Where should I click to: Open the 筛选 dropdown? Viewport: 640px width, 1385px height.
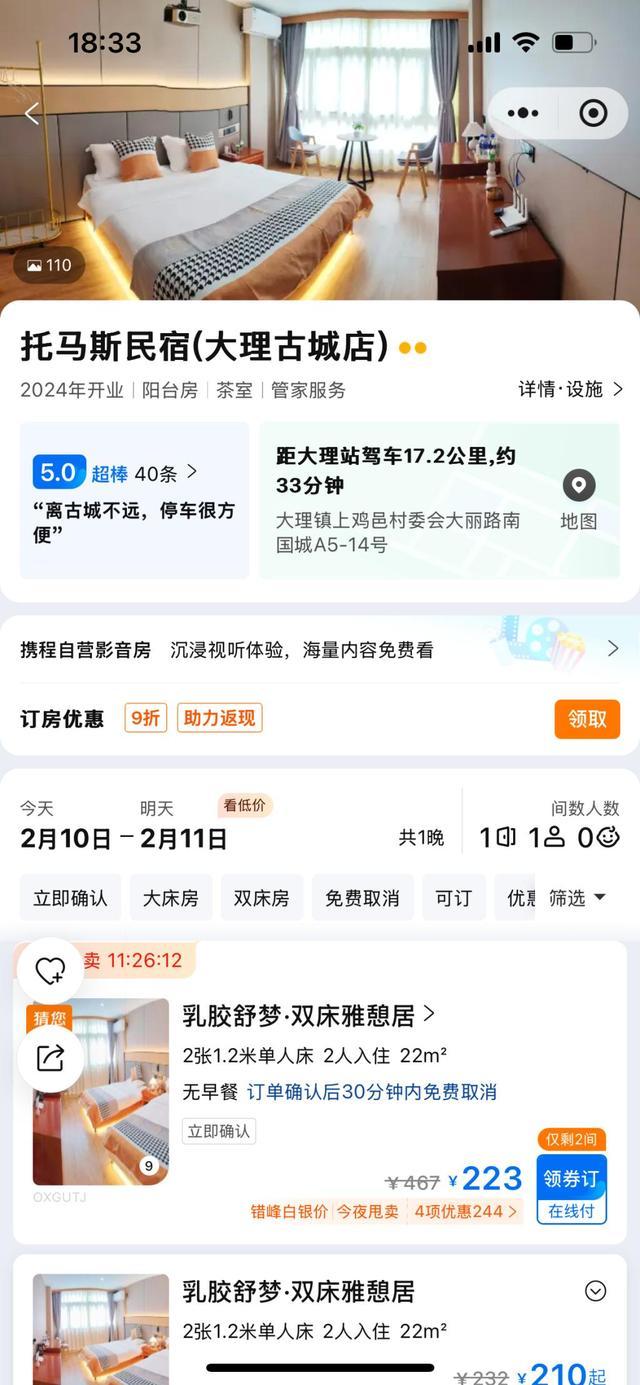[578, 898]
